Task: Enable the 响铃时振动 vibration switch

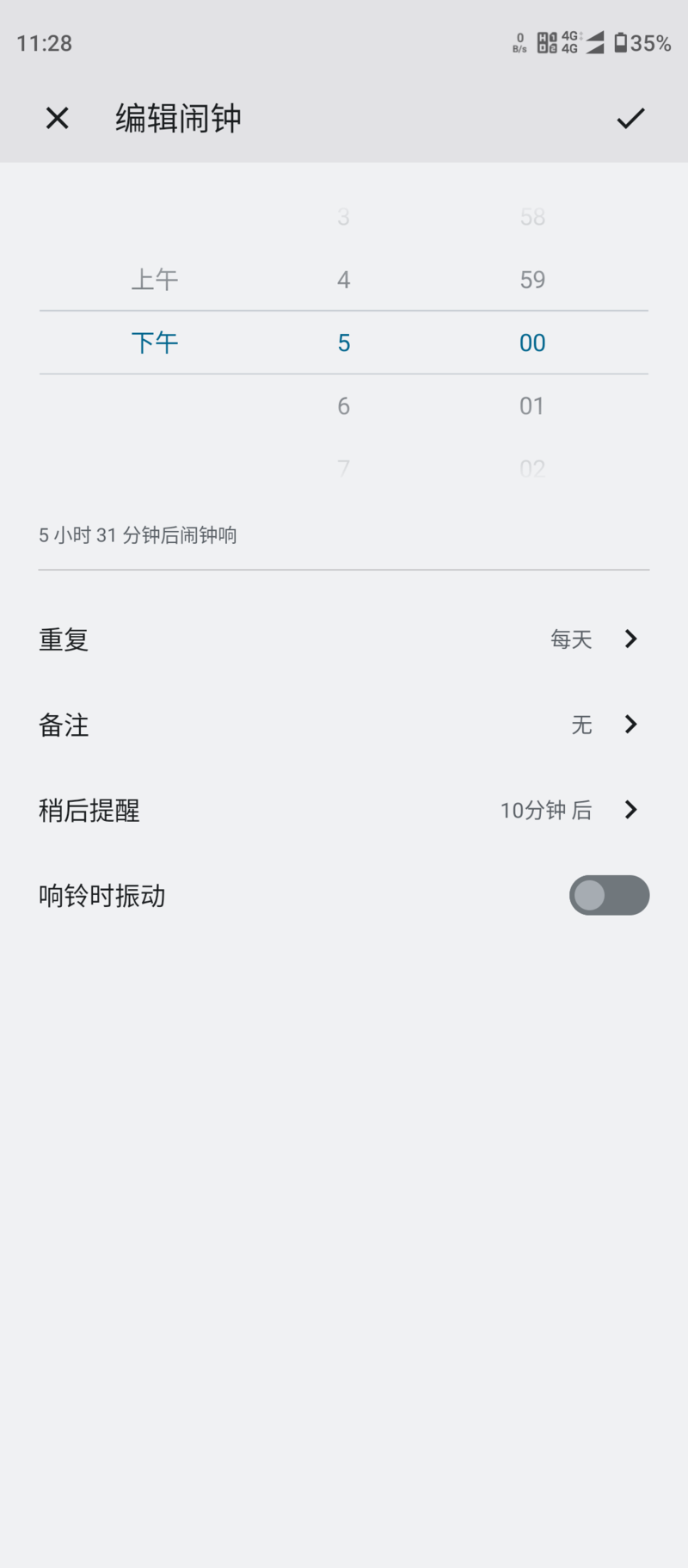Action: 609,895
